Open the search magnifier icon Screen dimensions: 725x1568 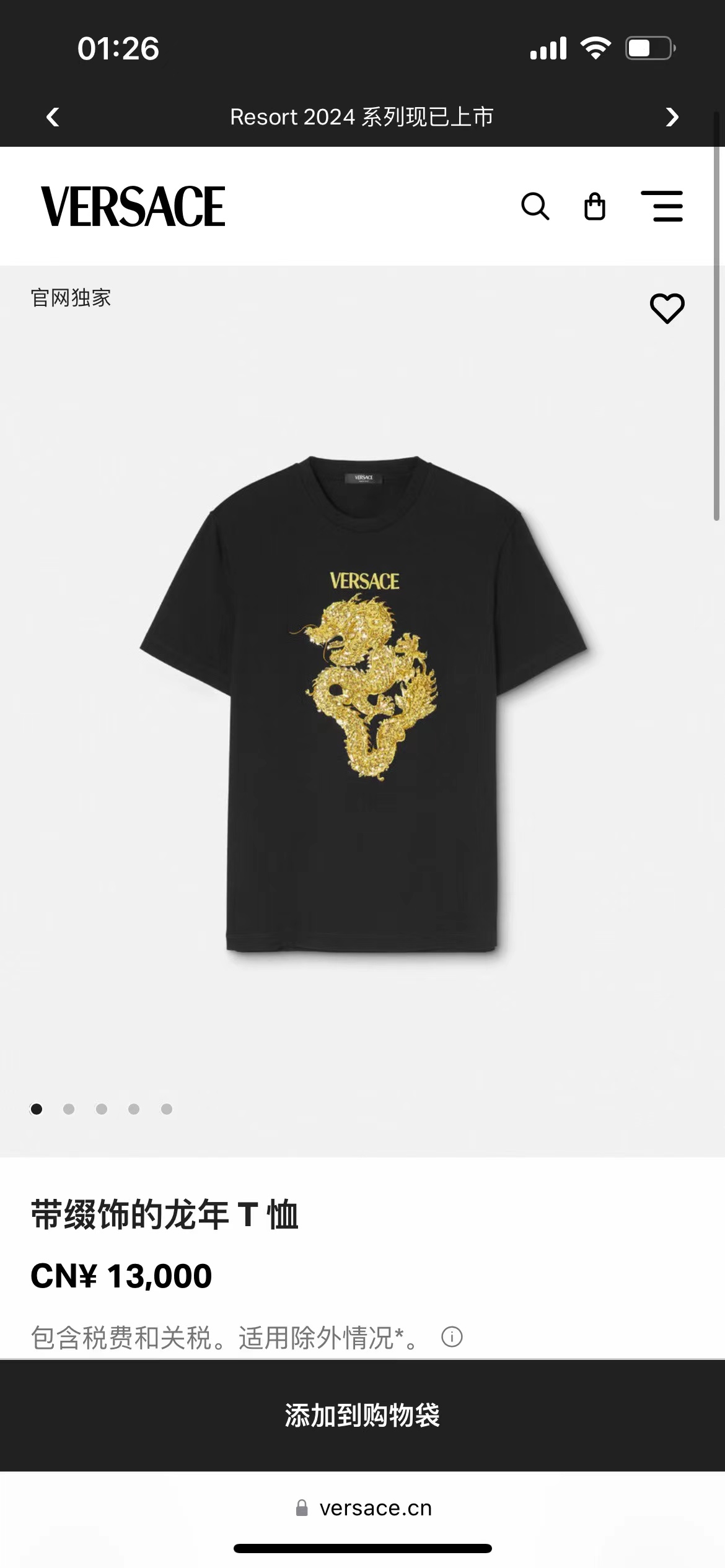coord(535,206)
